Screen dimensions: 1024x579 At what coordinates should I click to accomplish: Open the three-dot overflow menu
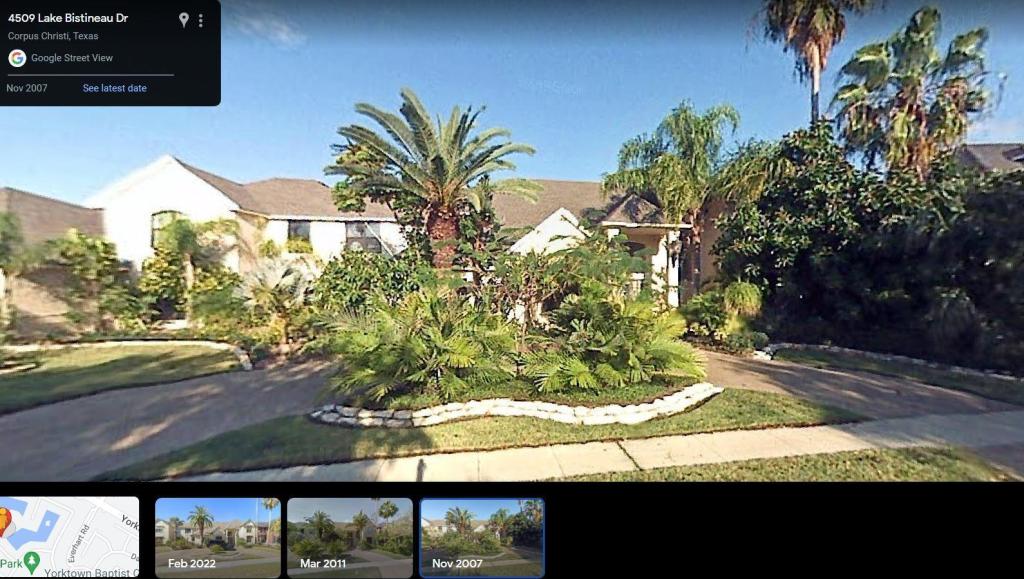point(201,20)
